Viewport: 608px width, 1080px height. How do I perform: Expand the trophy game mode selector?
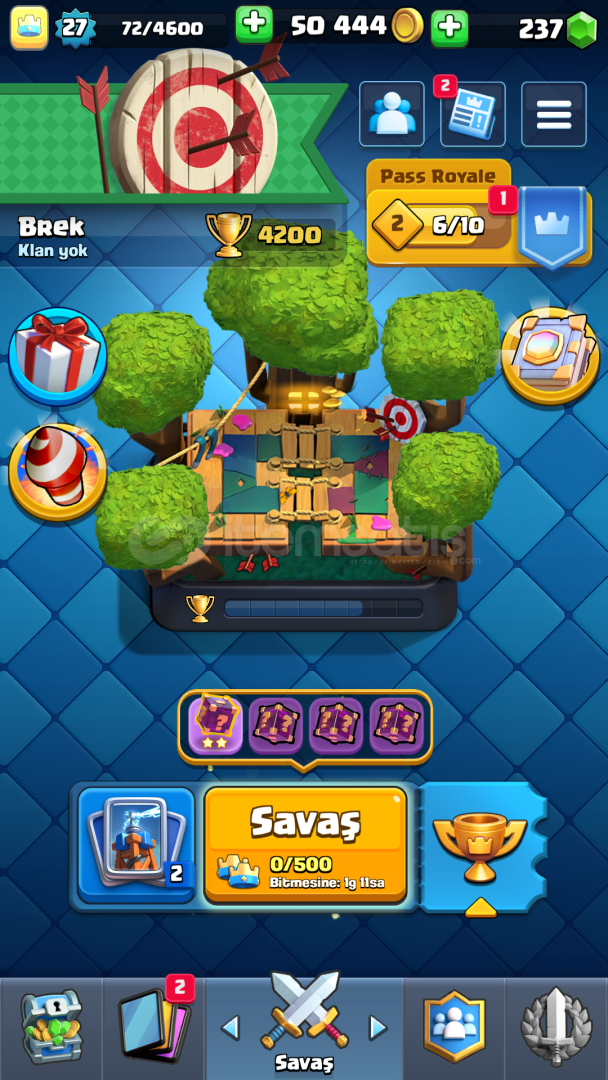coord(481,847)
